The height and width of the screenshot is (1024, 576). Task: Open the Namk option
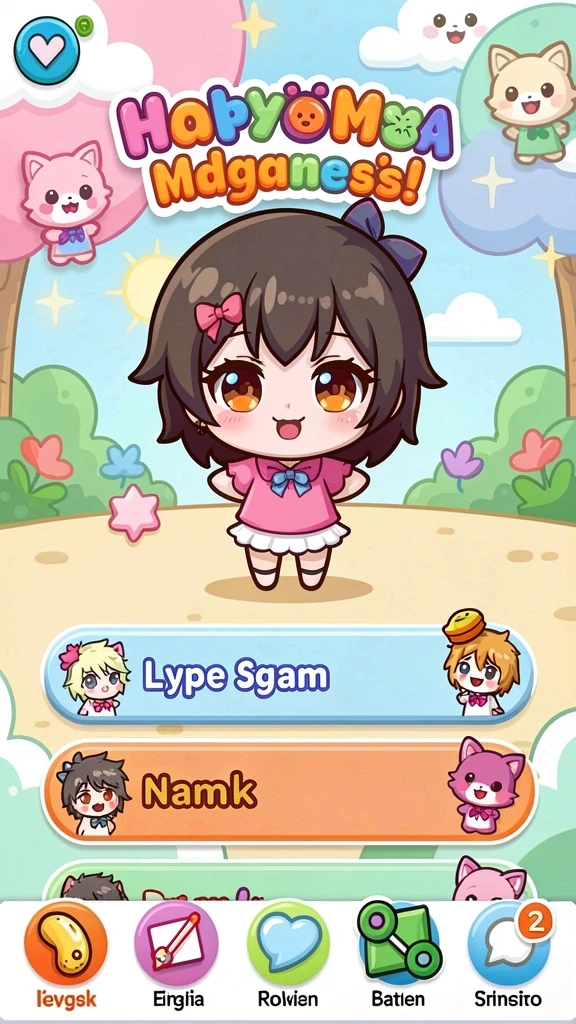click(x=289, y=792)
